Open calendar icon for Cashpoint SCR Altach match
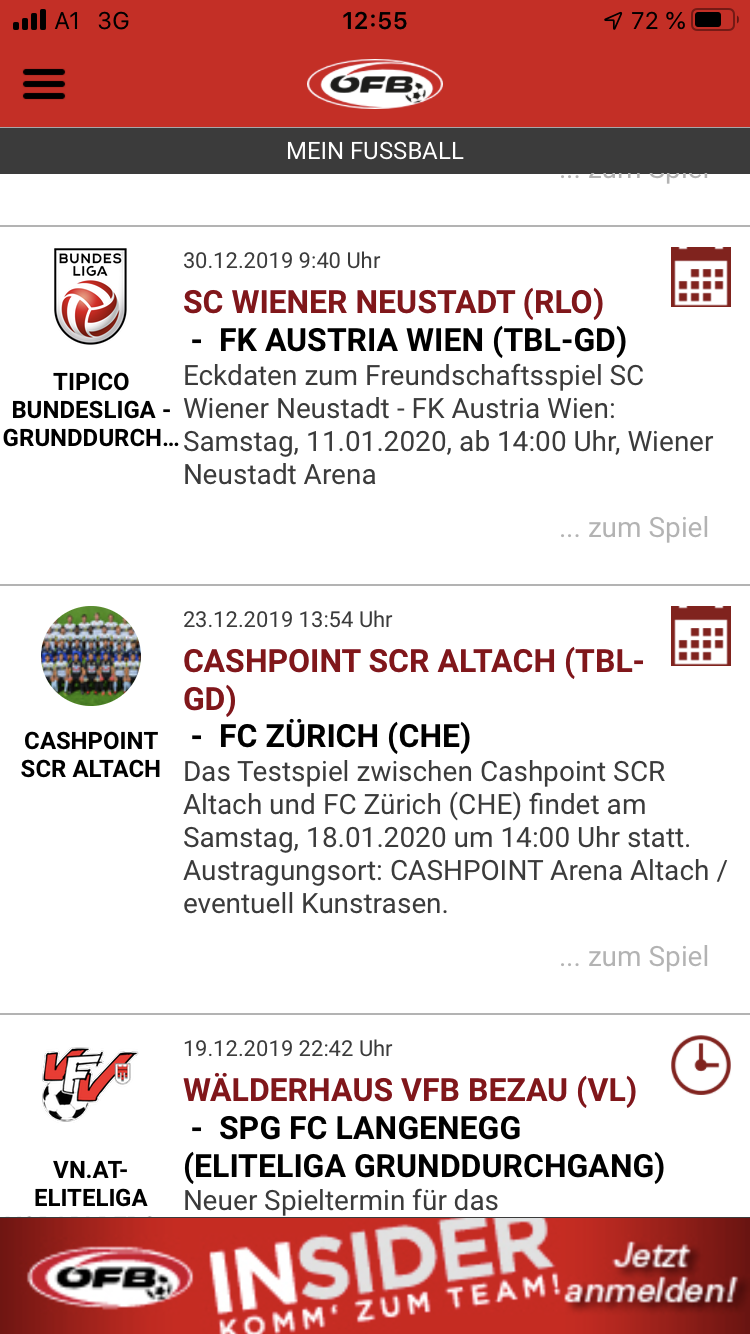The width and height of the screenshot is (750, 1334). pos(700,636)
